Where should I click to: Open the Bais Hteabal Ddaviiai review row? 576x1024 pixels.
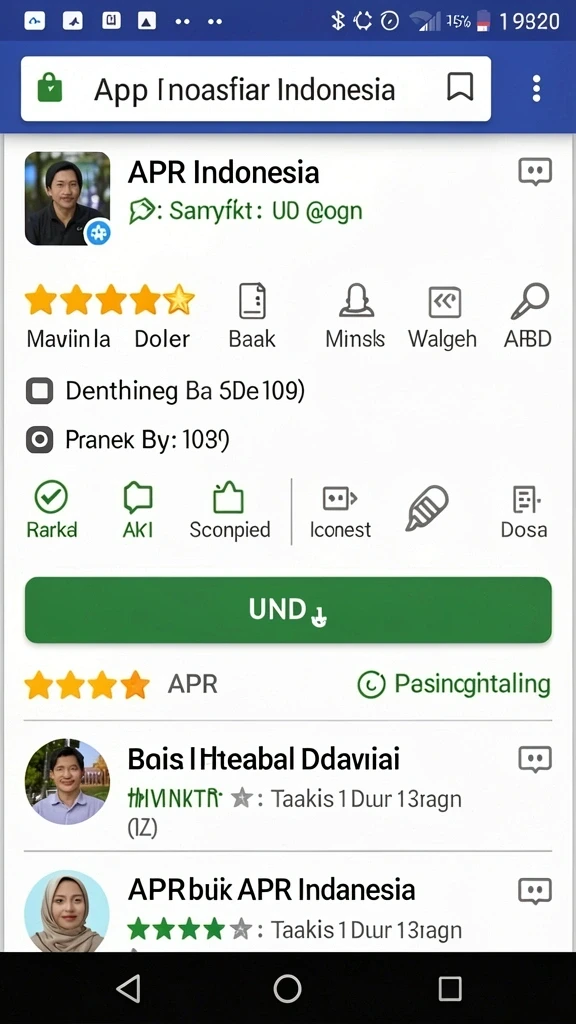(288, 786)
